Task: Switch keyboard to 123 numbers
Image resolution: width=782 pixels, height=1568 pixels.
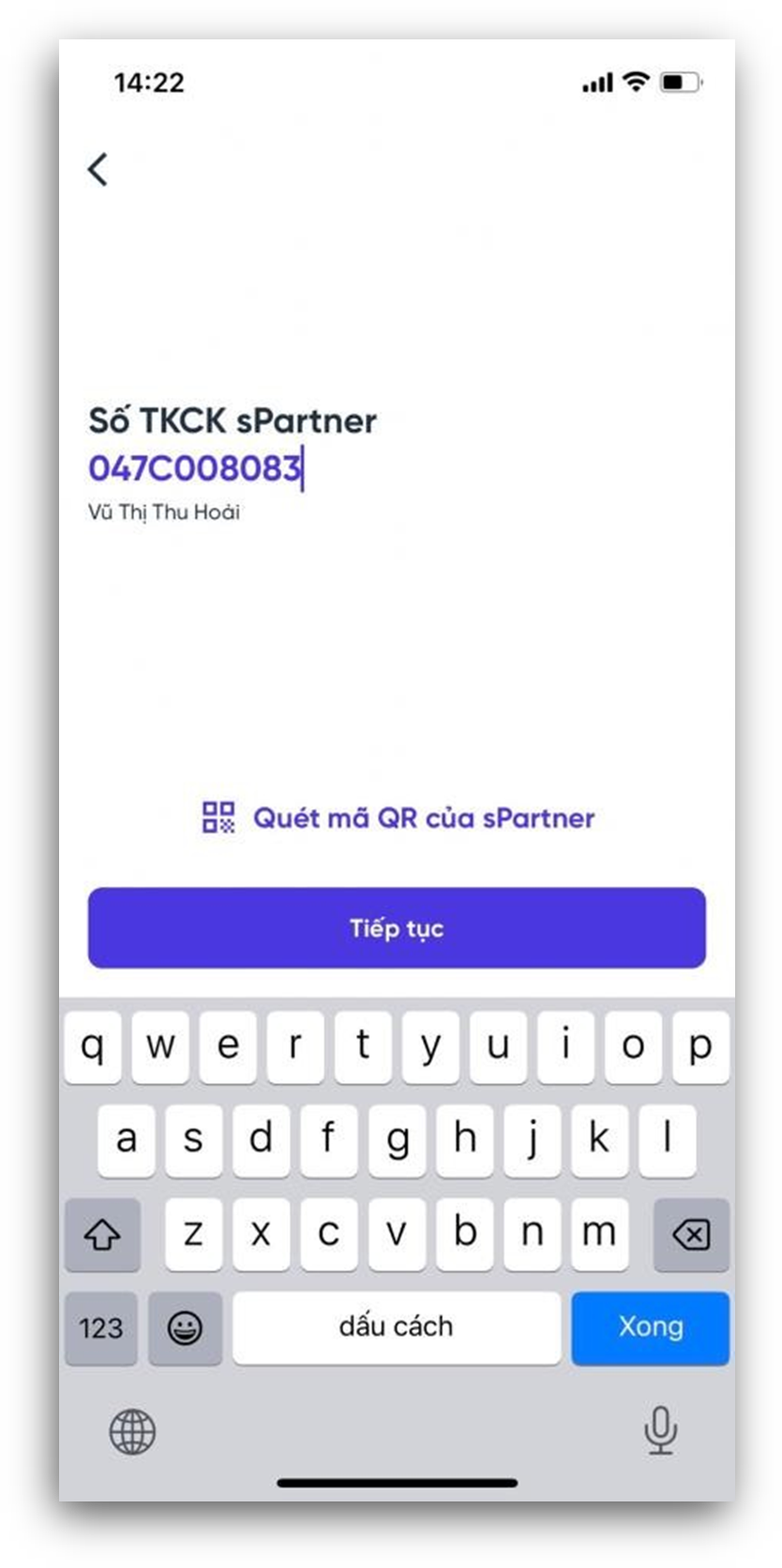Action: [x=101, y=1327]
